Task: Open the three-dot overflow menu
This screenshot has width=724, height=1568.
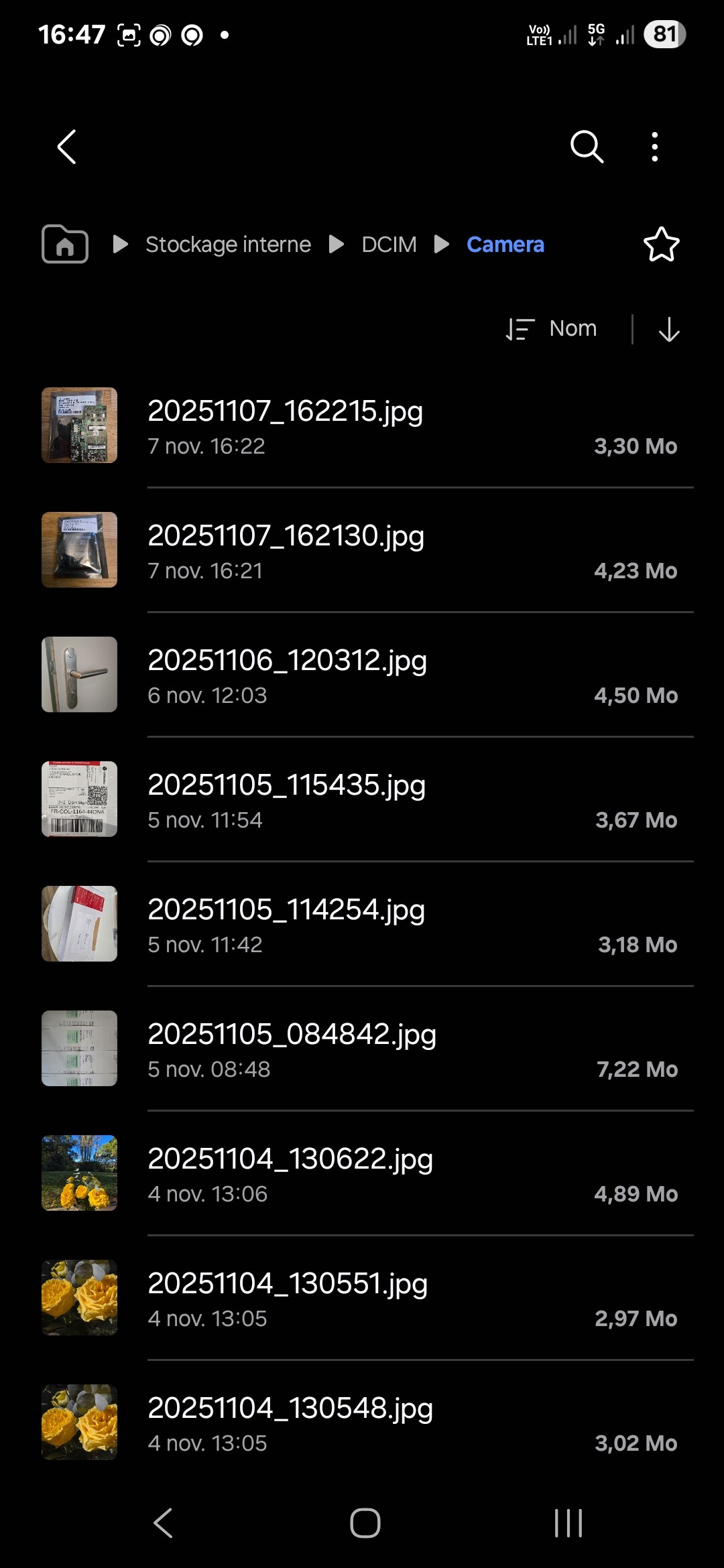Action: click(655, 147)
